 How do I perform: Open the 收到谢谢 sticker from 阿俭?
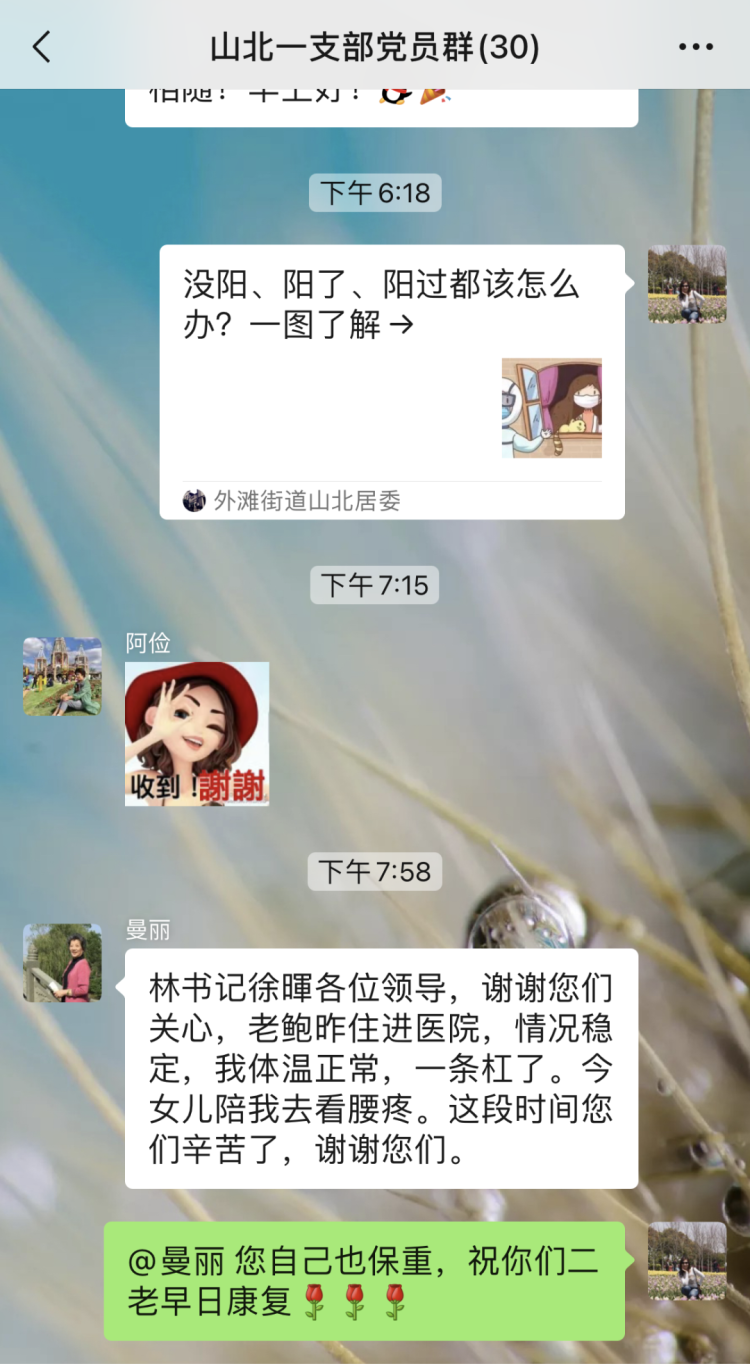[x=197, y=733]
